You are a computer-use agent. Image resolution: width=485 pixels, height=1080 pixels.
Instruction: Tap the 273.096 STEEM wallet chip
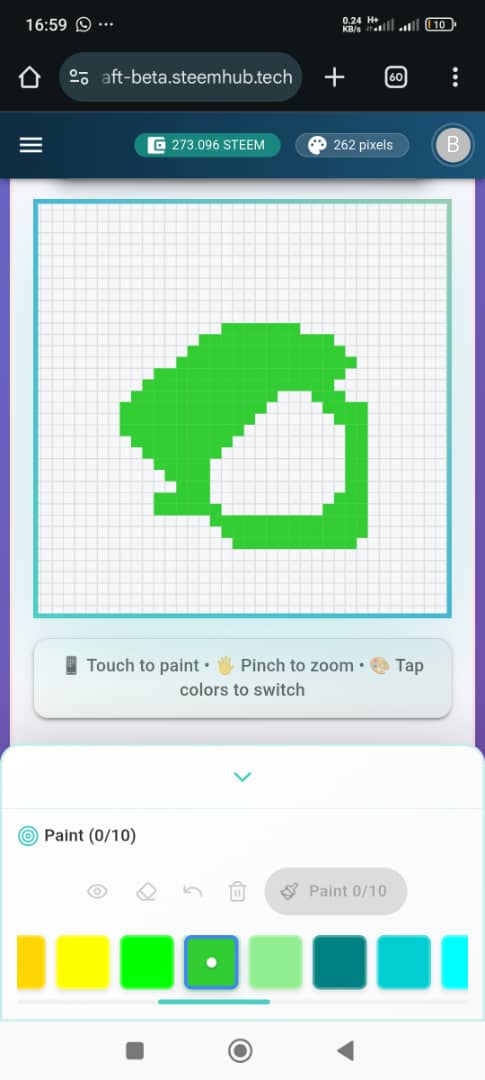coord(207,145)
